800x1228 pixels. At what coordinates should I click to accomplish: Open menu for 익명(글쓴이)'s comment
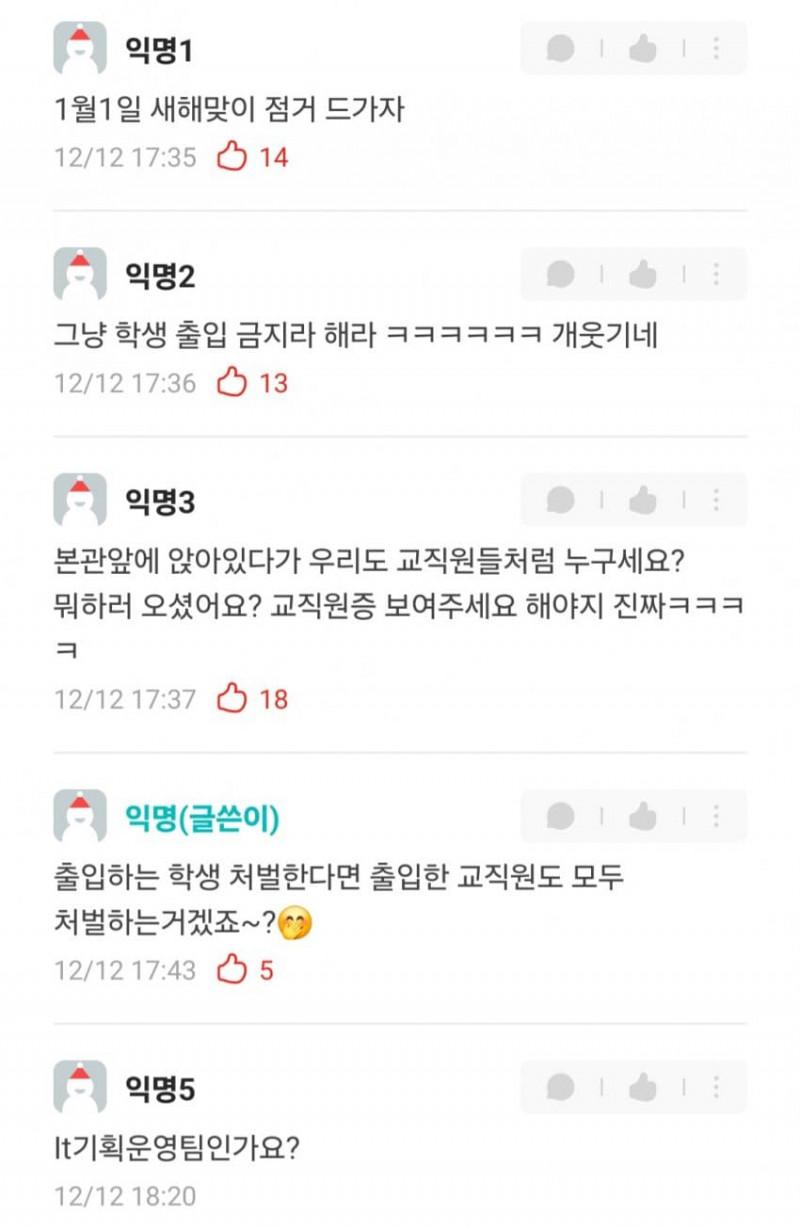pyautogui.click(x=717, y=816)
